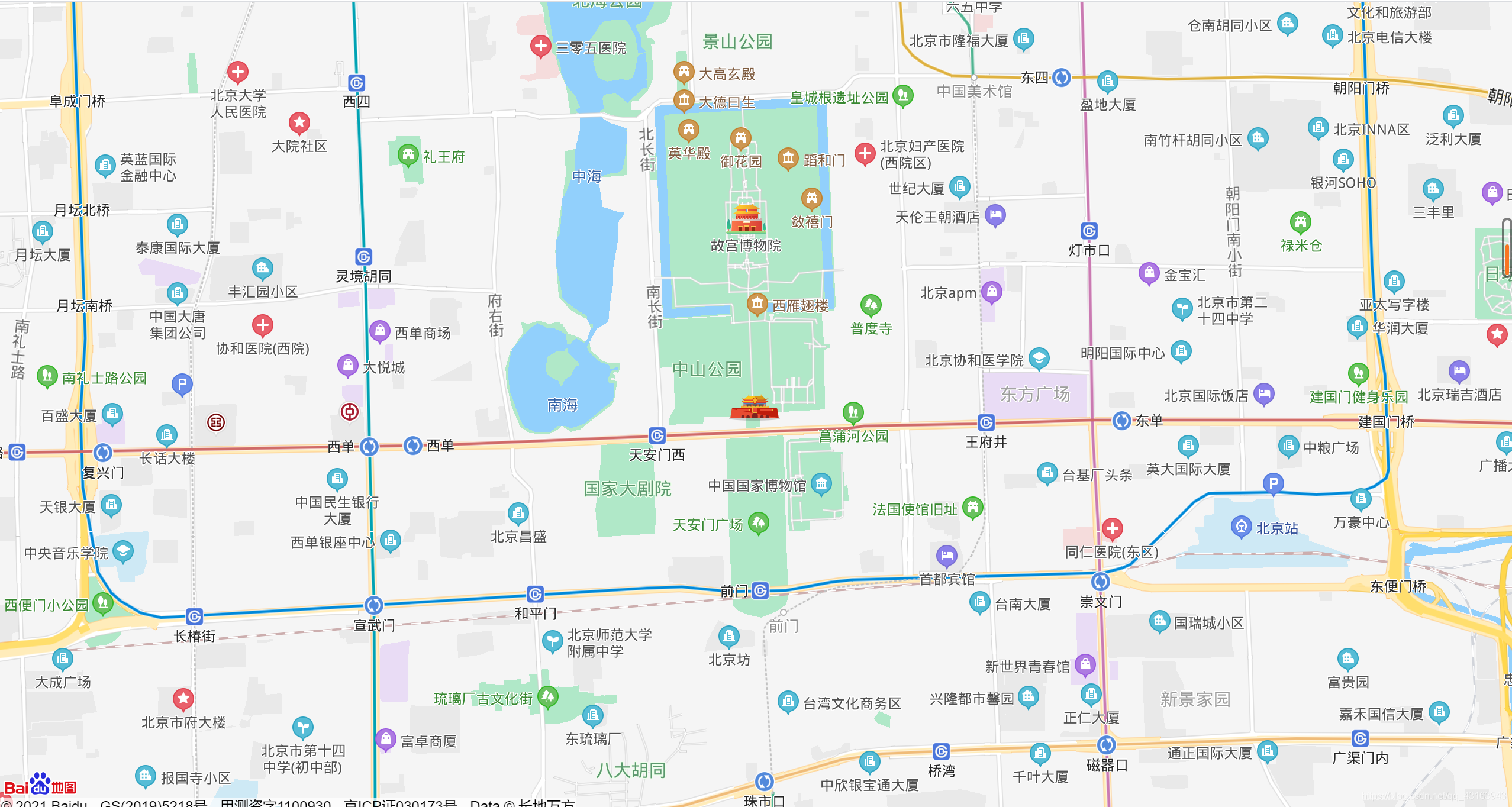Select the 崇文门 subway station icon

pos(1101,582)
